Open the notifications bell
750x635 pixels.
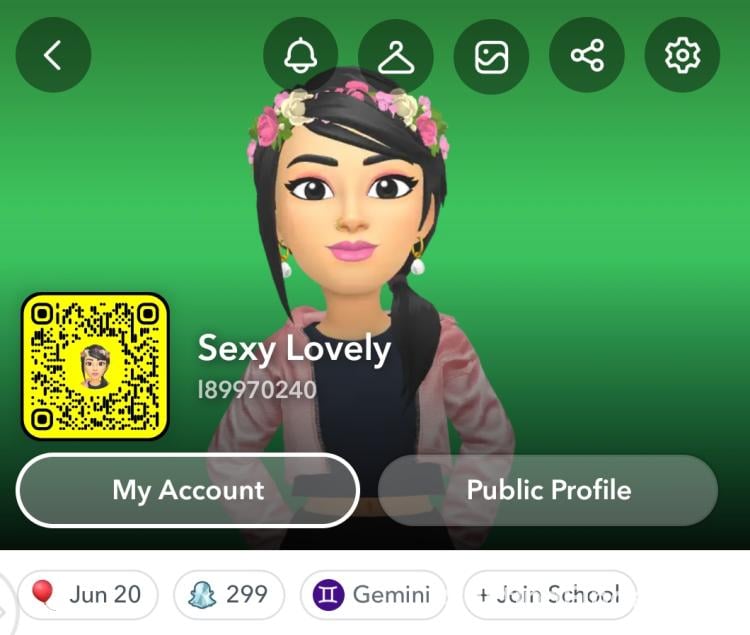click(300, 56)
